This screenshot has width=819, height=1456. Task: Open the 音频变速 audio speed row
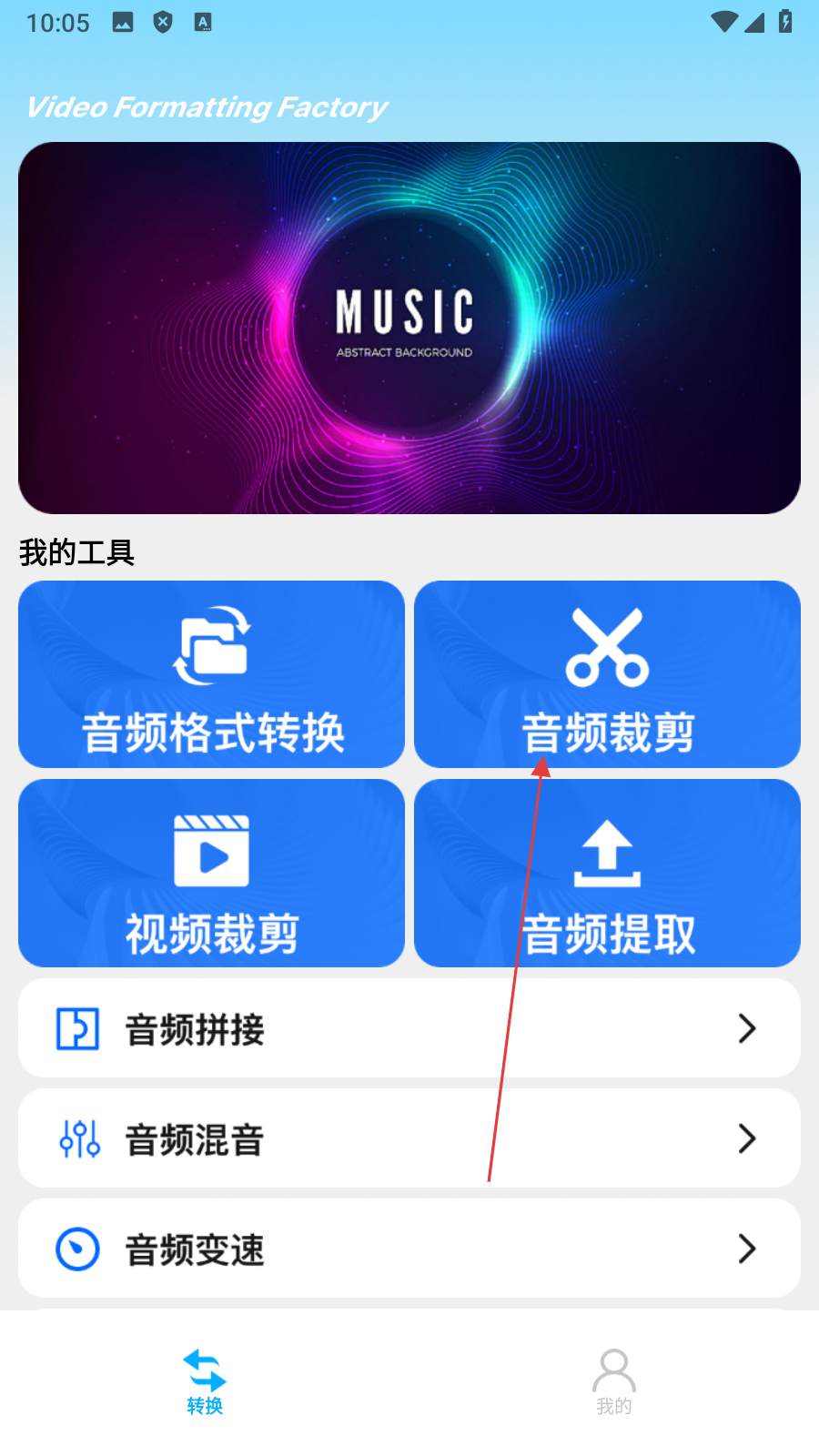tap(409, 1249)
